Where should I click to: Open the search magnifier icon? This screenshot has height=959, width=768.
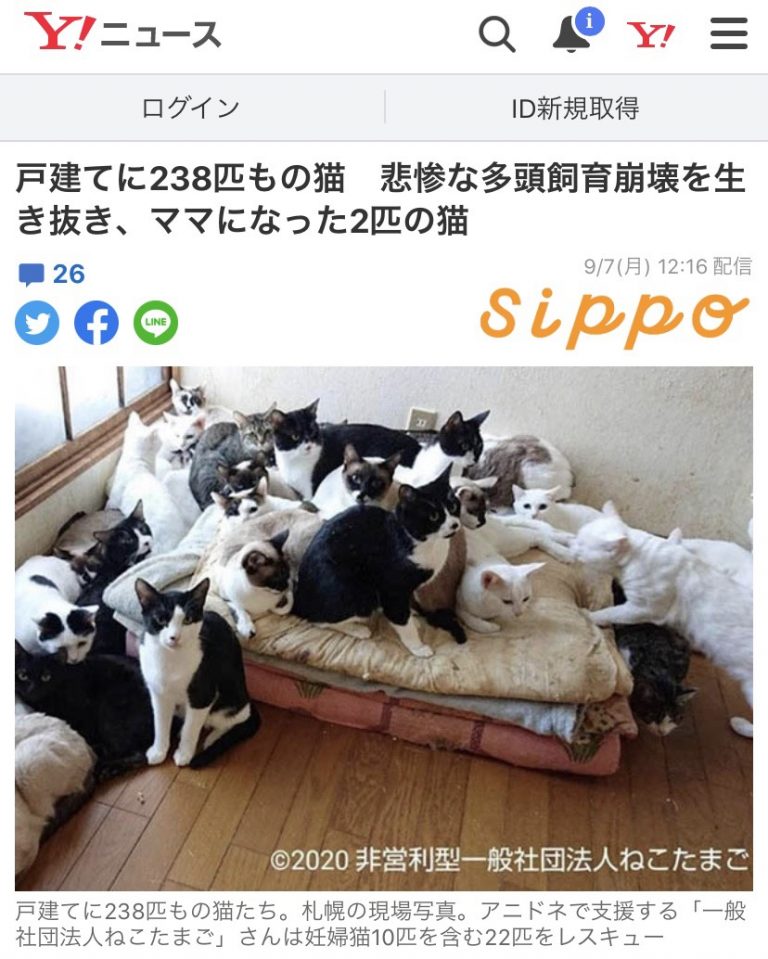(x=496, y=35)
